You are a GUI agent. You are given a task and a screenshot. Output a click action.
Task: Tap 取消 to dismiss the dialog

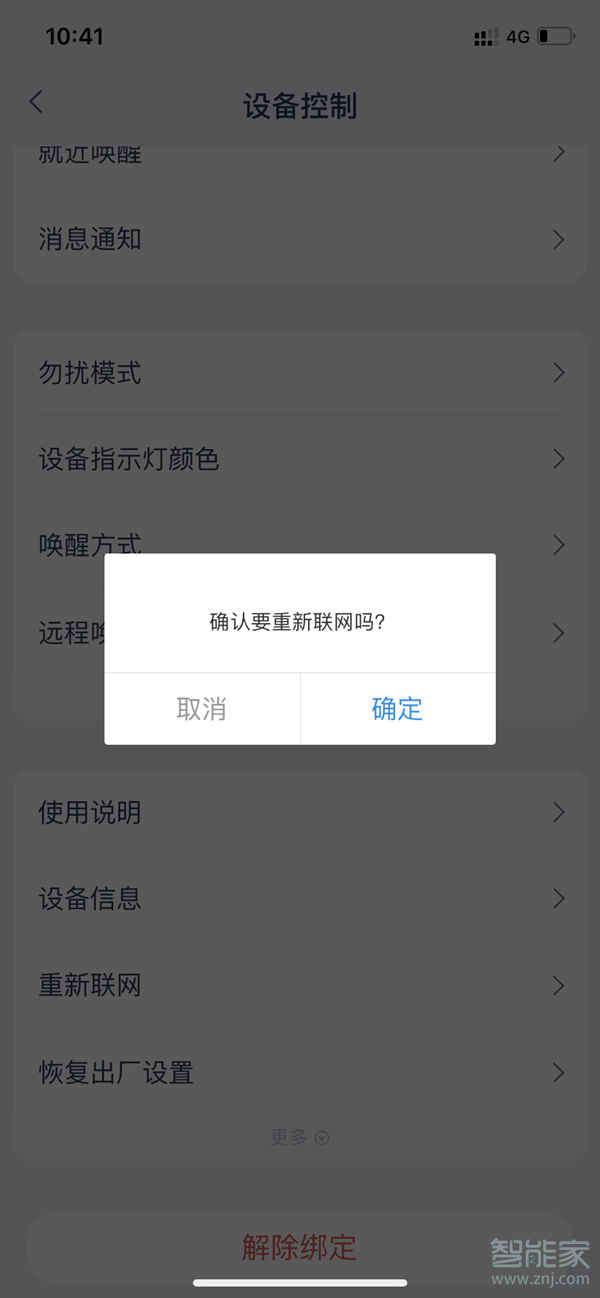(x=201, y=709)
